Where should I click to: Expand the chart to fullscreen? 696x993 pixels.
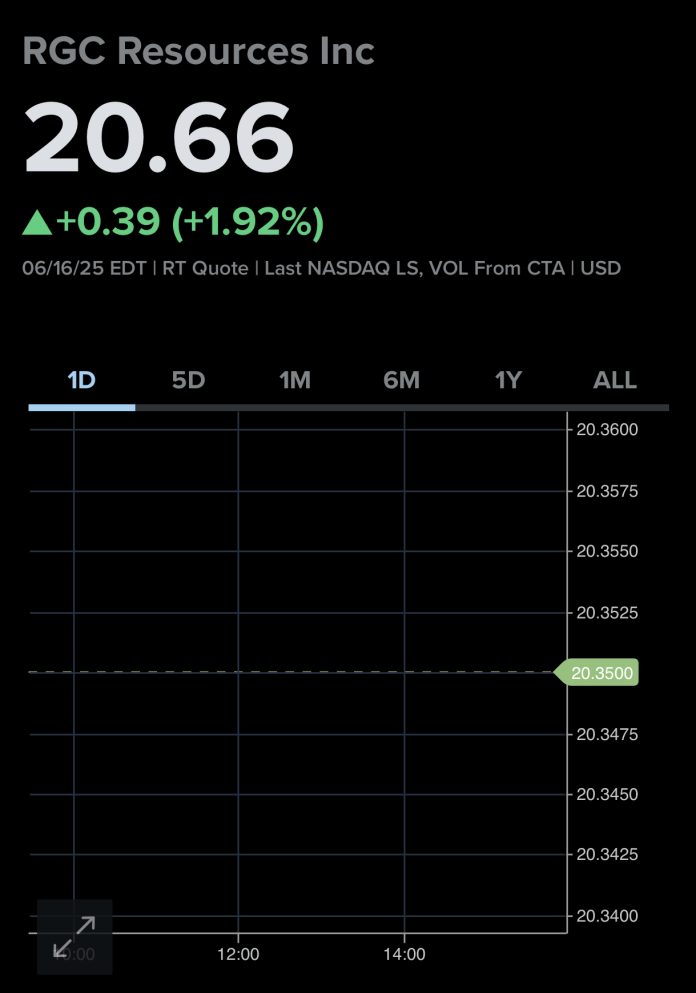(74, 936)
